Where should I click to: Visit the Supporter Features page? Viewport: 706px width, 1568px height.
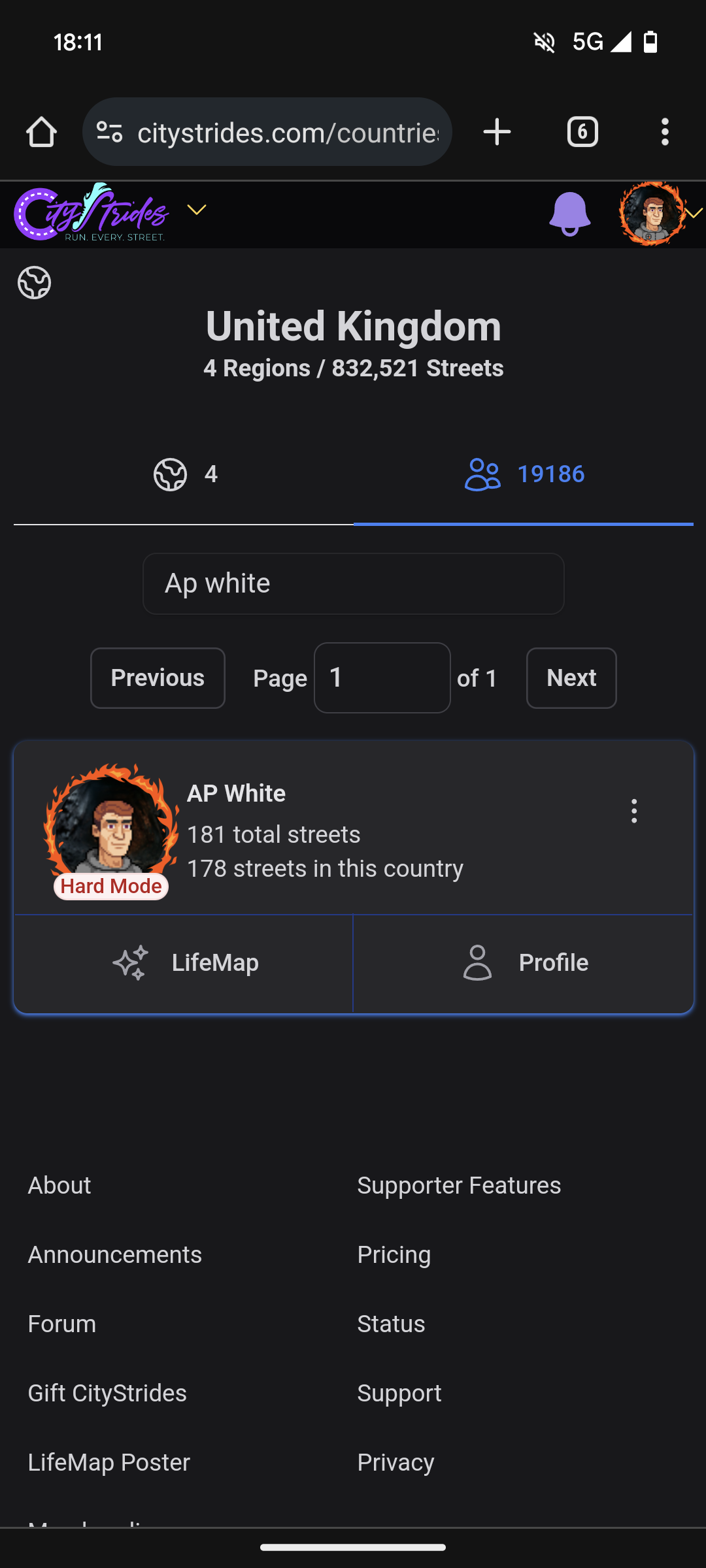tap(459, 1186)
